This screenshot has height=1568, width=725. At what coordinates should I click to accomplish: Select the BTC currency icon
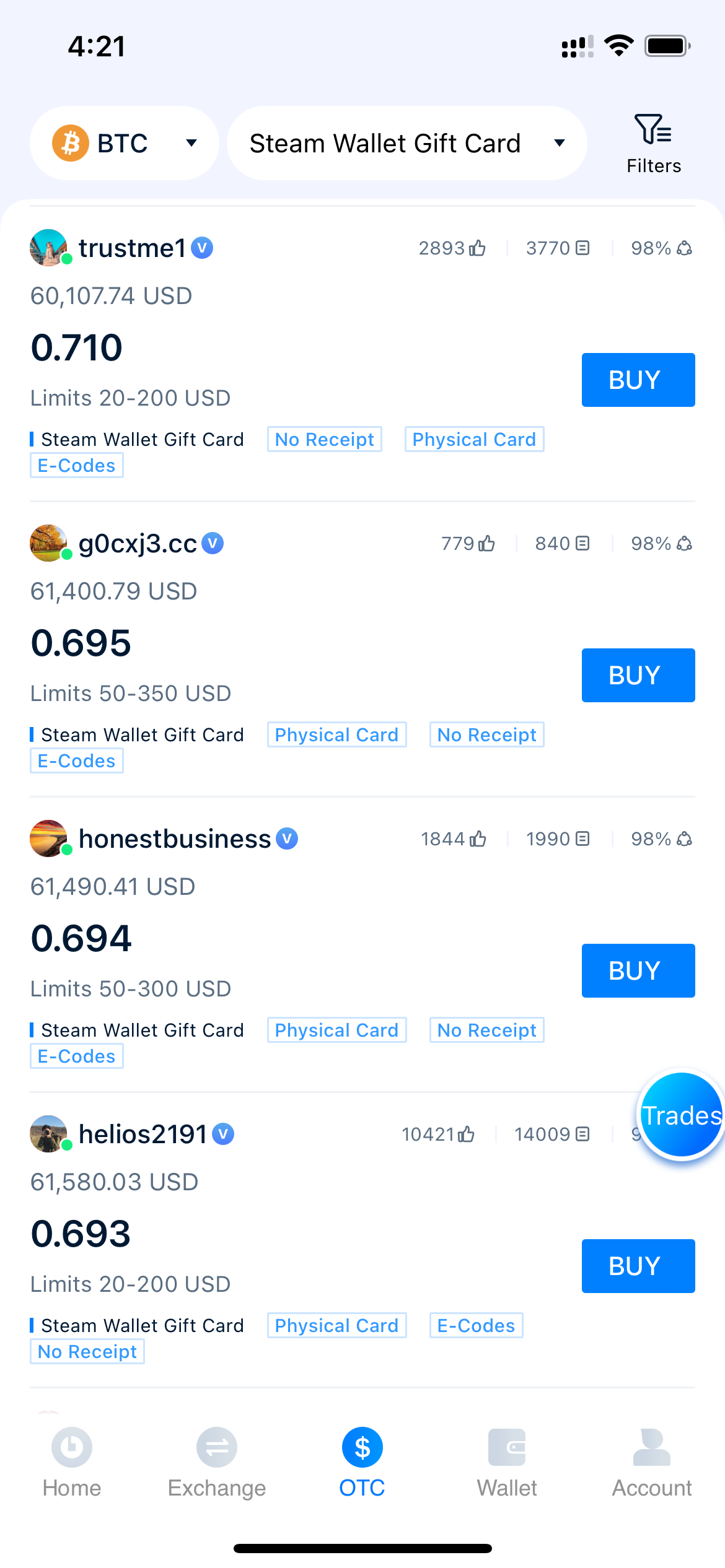(70, 142)
